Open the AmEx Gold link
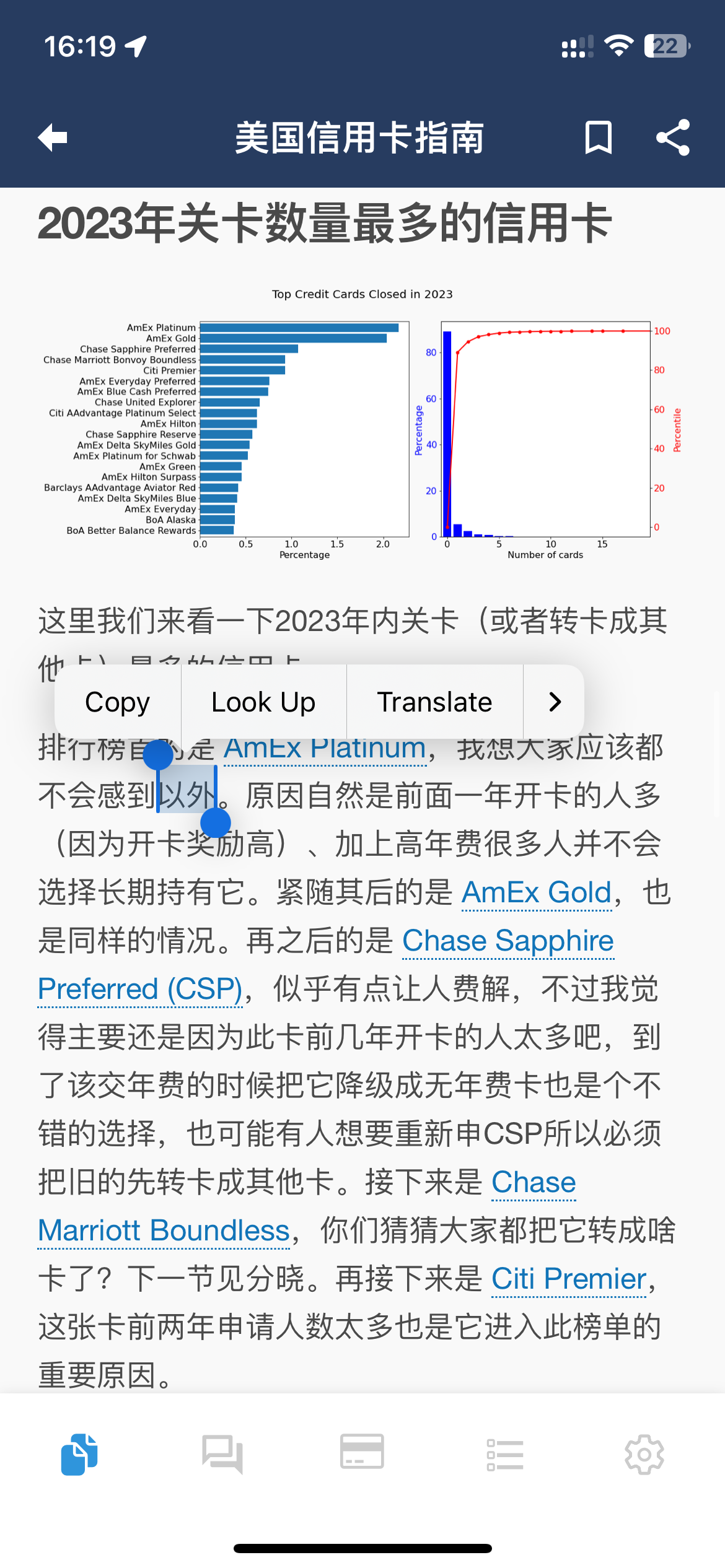The image size is (725, 1568). click(x=537, y=893)
